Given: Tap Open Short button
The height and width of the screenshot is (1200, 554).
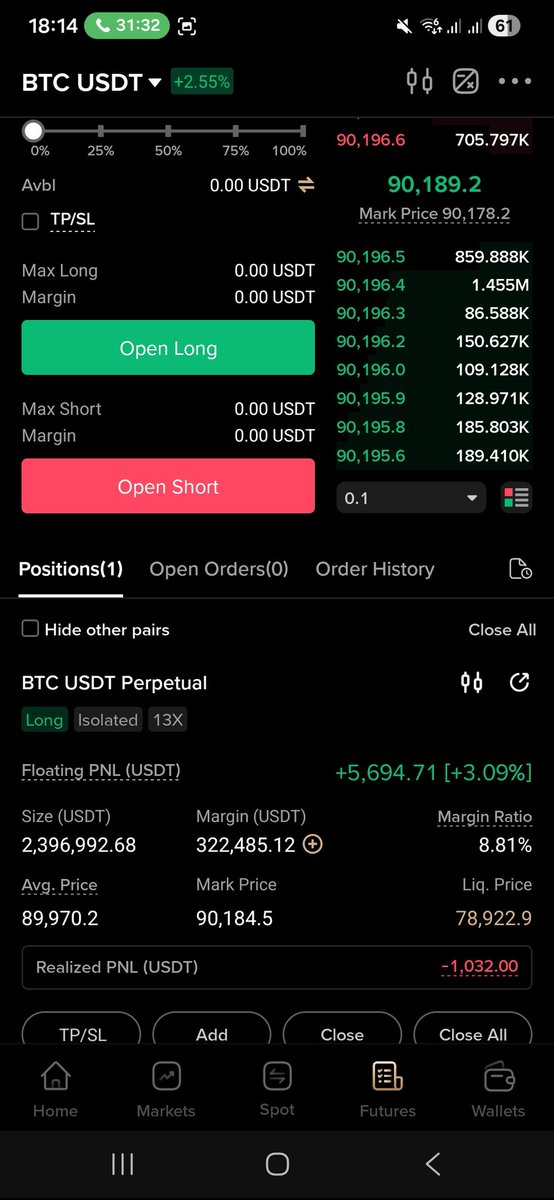Looking at the screenshot, I should click(x=168, y=487).
